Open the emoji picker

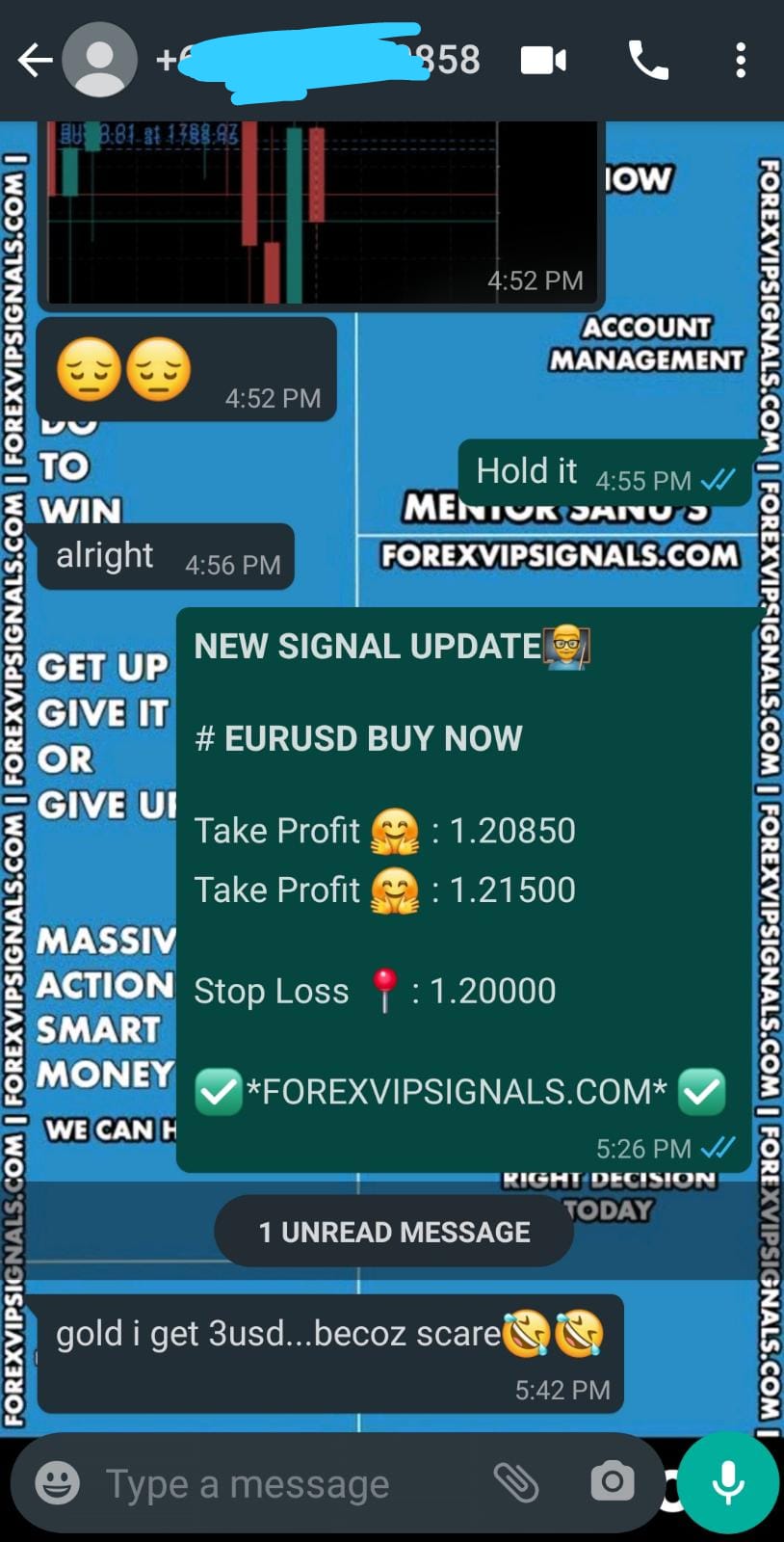(x=57, y=1483)
